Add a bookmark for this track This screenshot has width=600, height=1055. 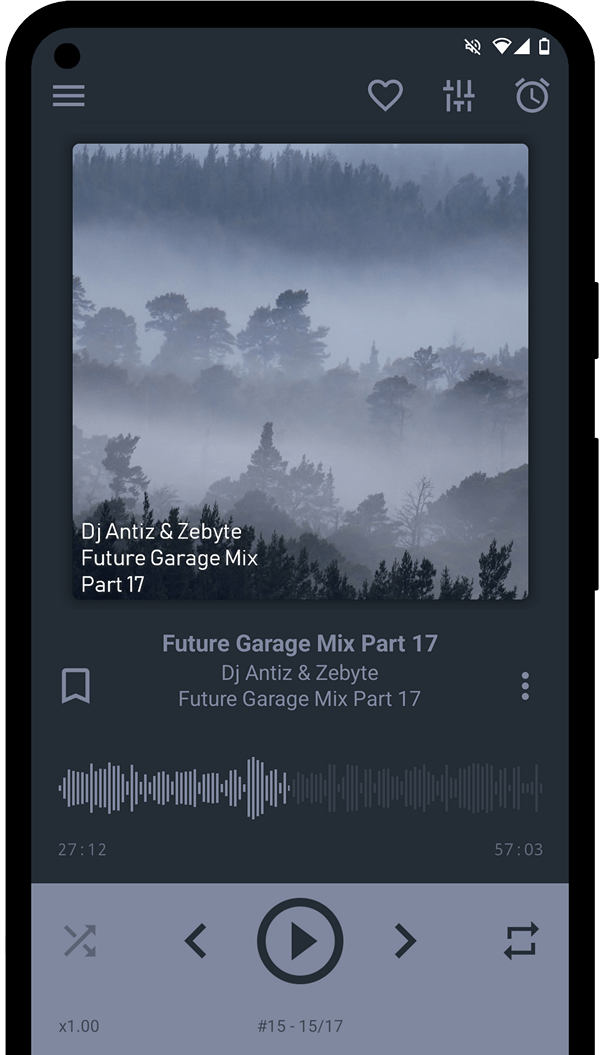click(x=76, y=686)
